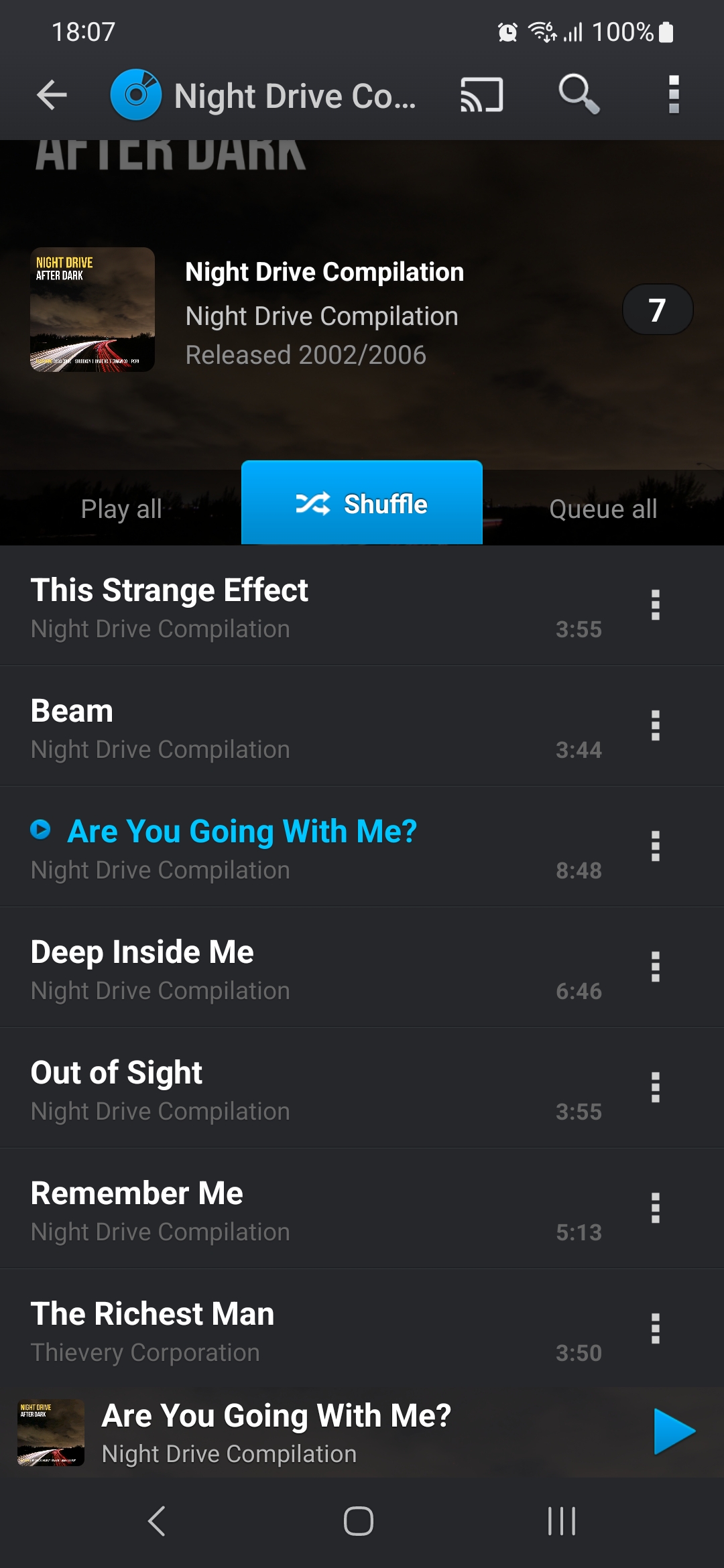The image size is (724, 1568).
Task: Queue all tracks from this album
Action: click(x=603, y=509)
